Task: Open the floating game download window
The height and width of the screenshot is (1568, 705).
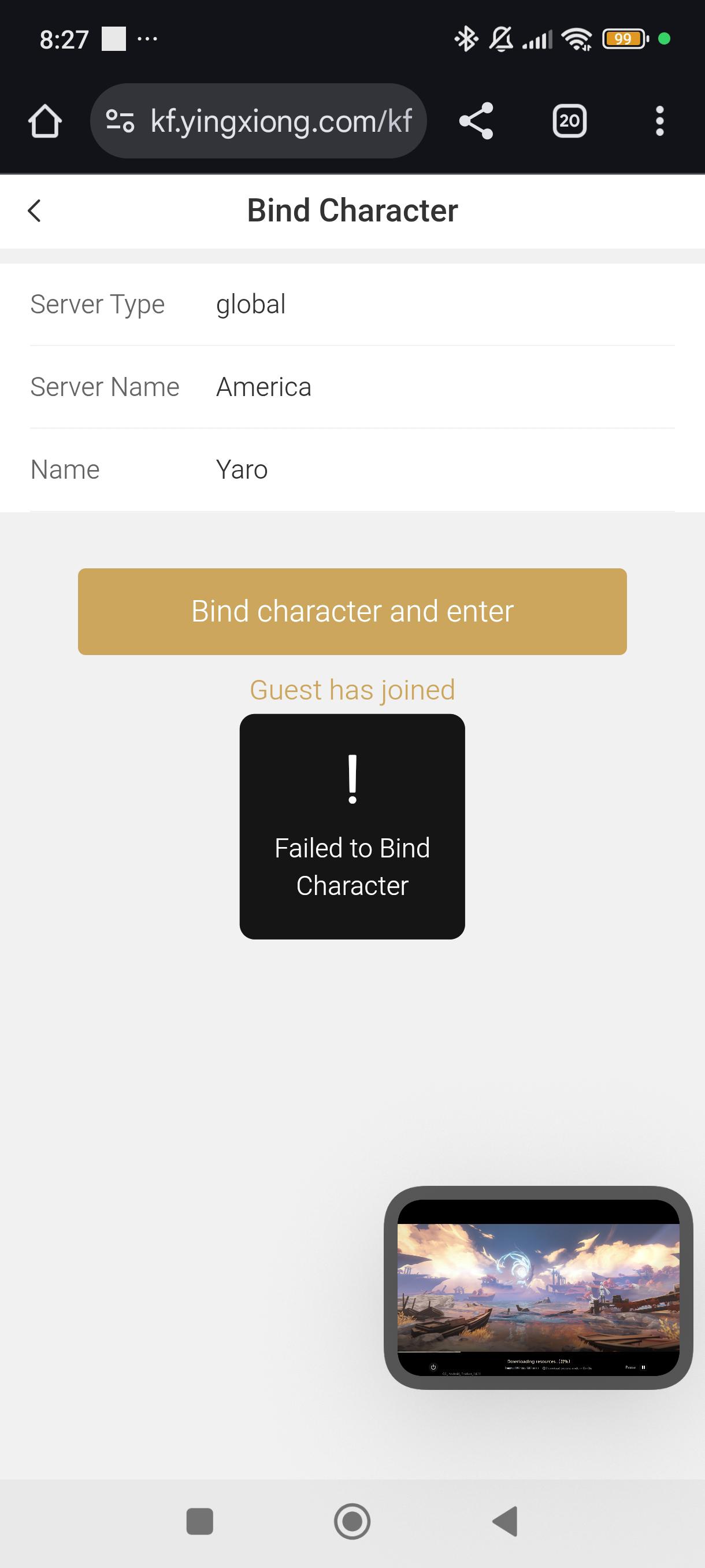Action: (x=538, y=1288)
